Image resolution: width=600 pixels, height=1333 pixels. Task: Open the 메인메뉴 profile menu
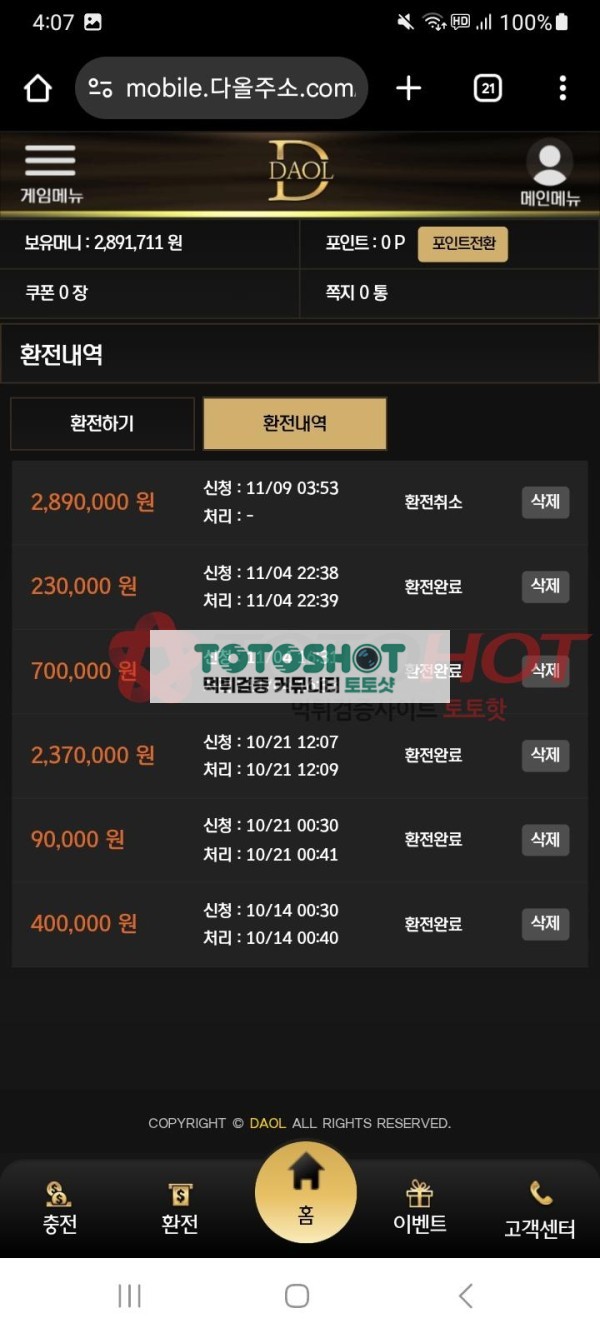549,172
